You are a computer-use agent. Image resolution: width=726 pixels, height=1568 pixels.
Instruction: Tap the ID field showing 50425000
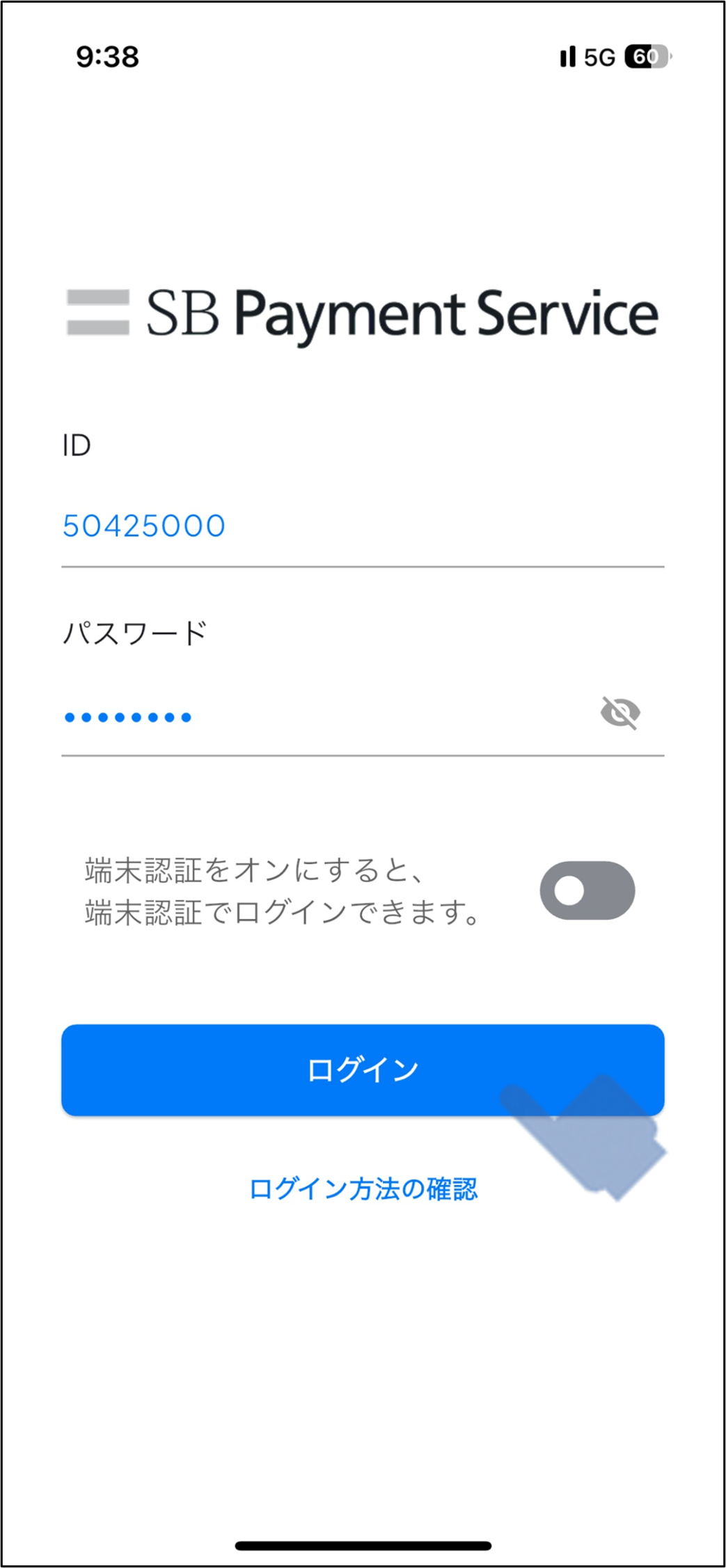[362, 526]
